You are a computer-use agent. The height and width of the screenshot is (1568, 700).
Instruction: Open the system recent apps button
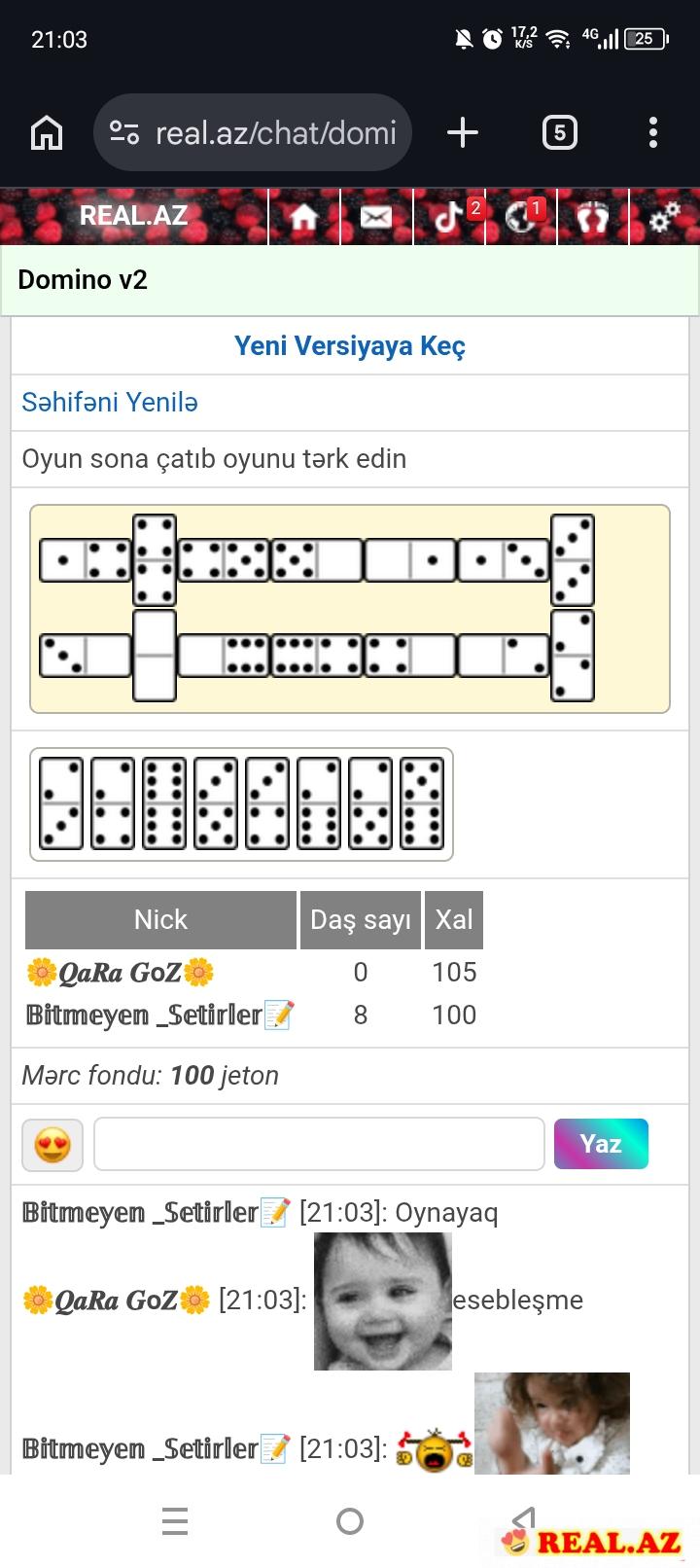pyautogui.click(x=175, y=1521)
